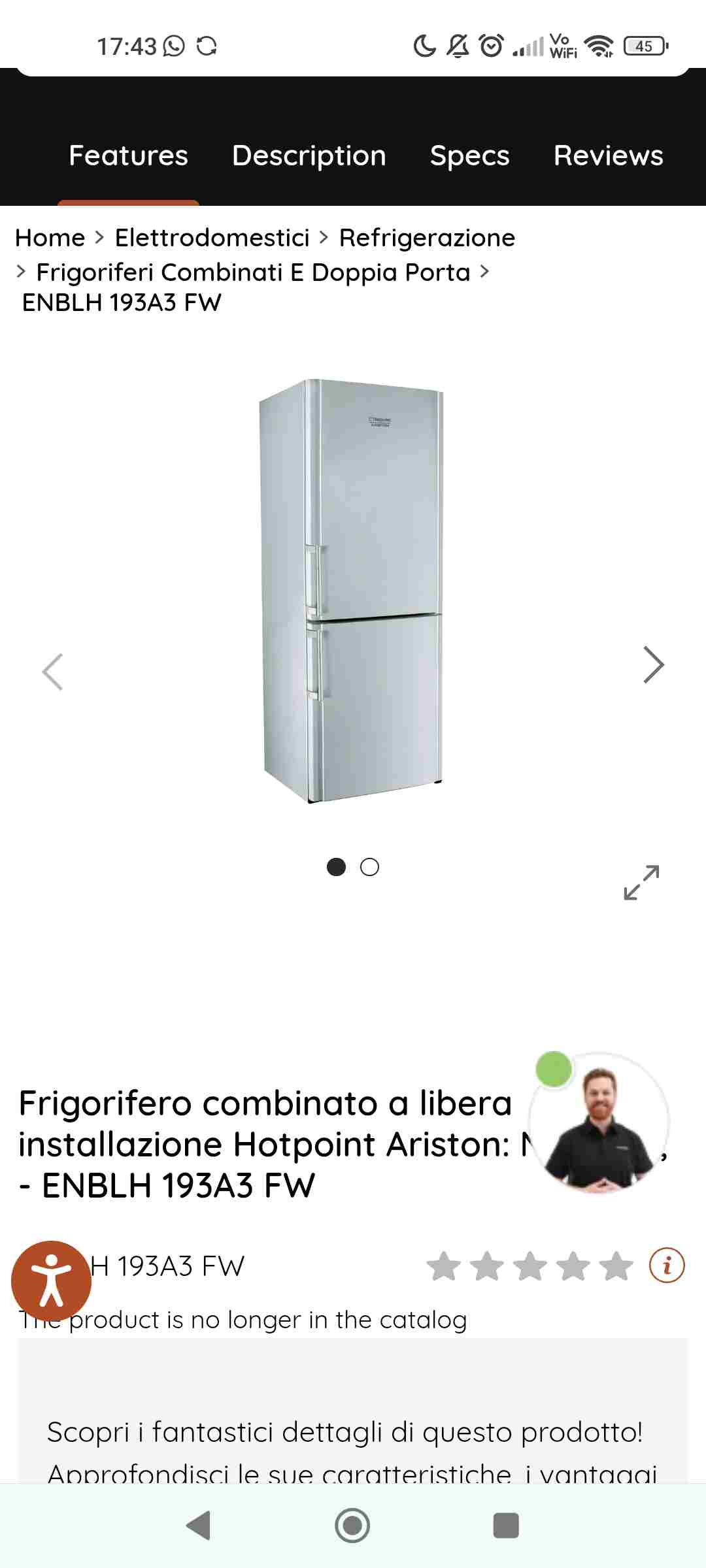Tap the rating info icon
The image size is (706, 1568).
pyautogui.click(x=667, y=1266)
